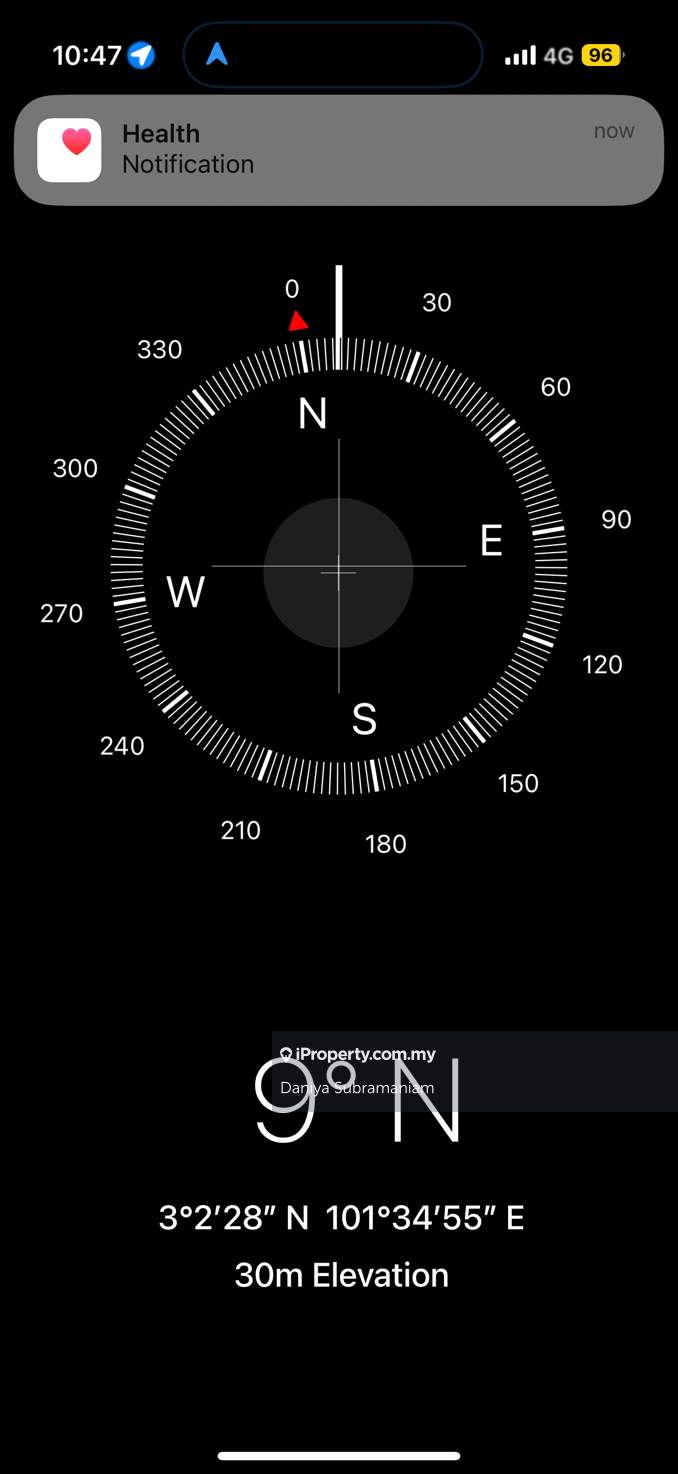This screenshot has height=1474, width=678.
Task: Open the Health notification banner
Action: pyautogui.click(x=338, y=150)
